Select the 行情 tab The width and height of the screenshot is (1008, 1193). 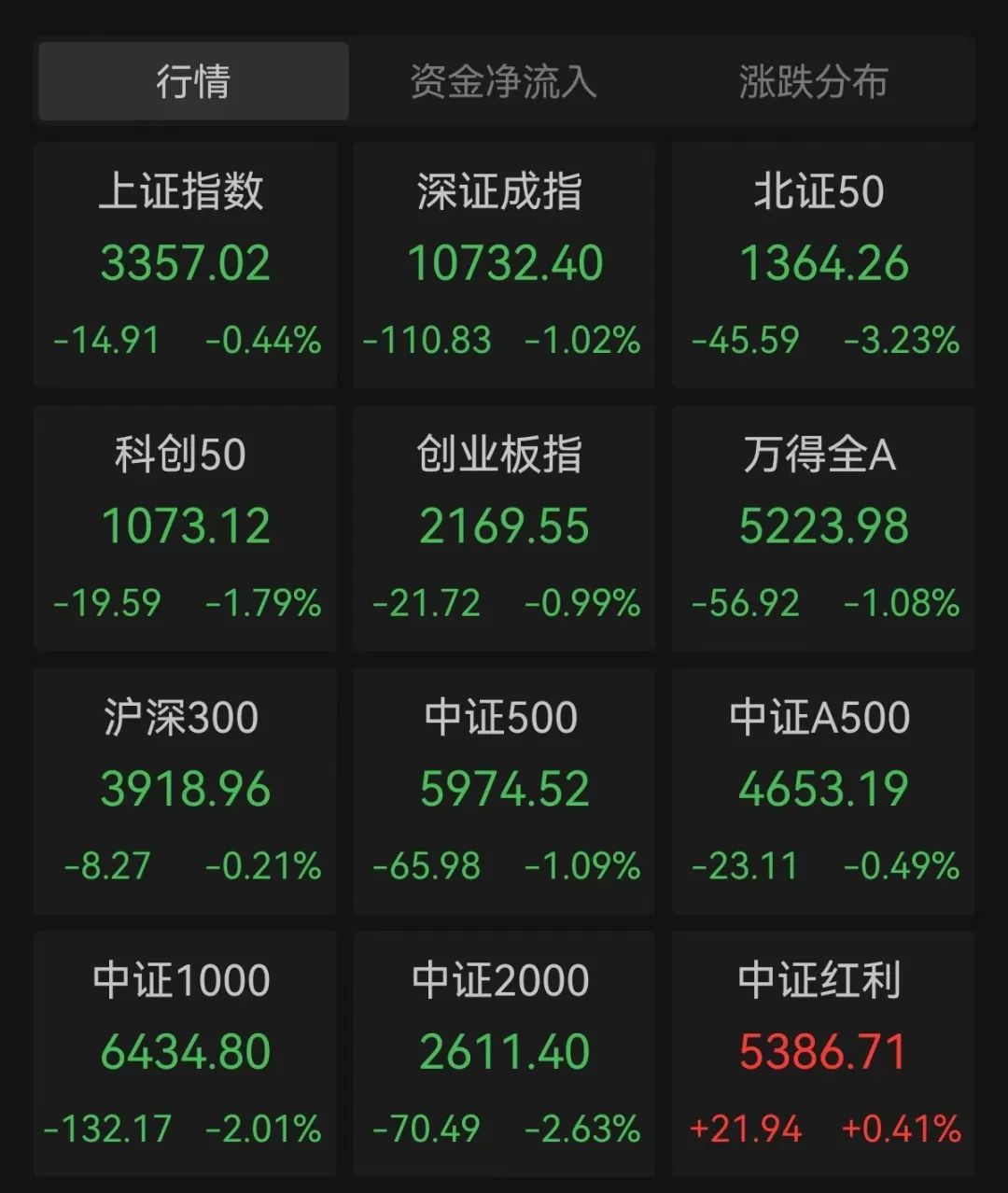193,81
